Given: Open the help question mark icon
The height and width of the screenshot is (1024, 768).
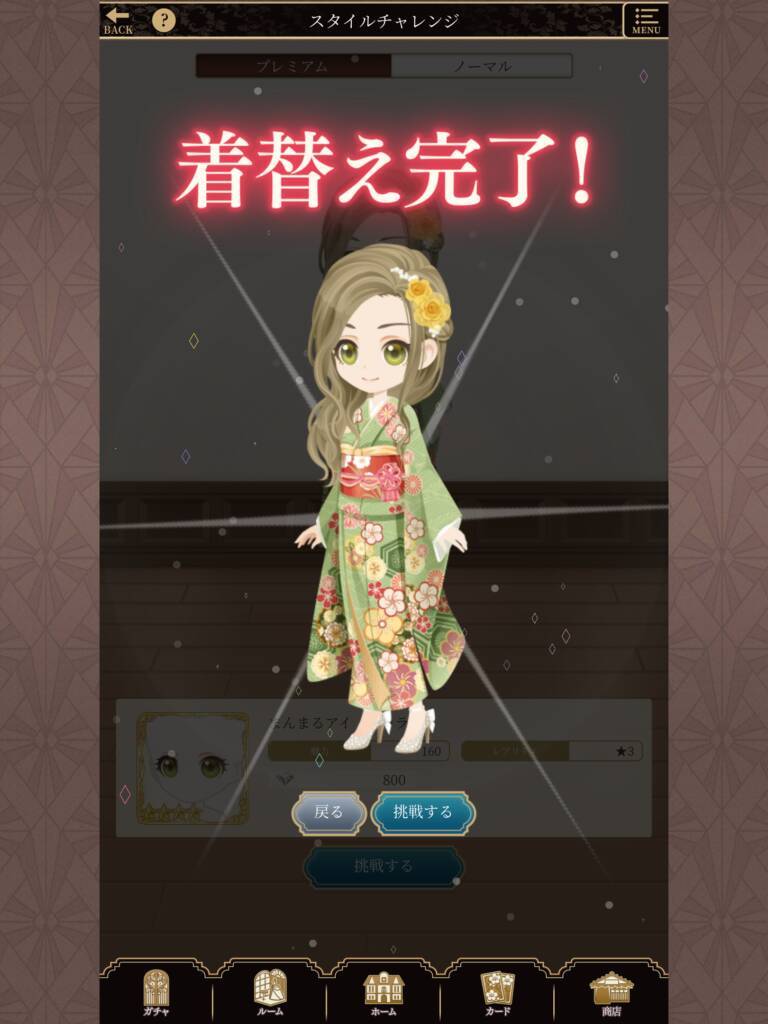Looking at the screenshot, I should click(163, 20).
